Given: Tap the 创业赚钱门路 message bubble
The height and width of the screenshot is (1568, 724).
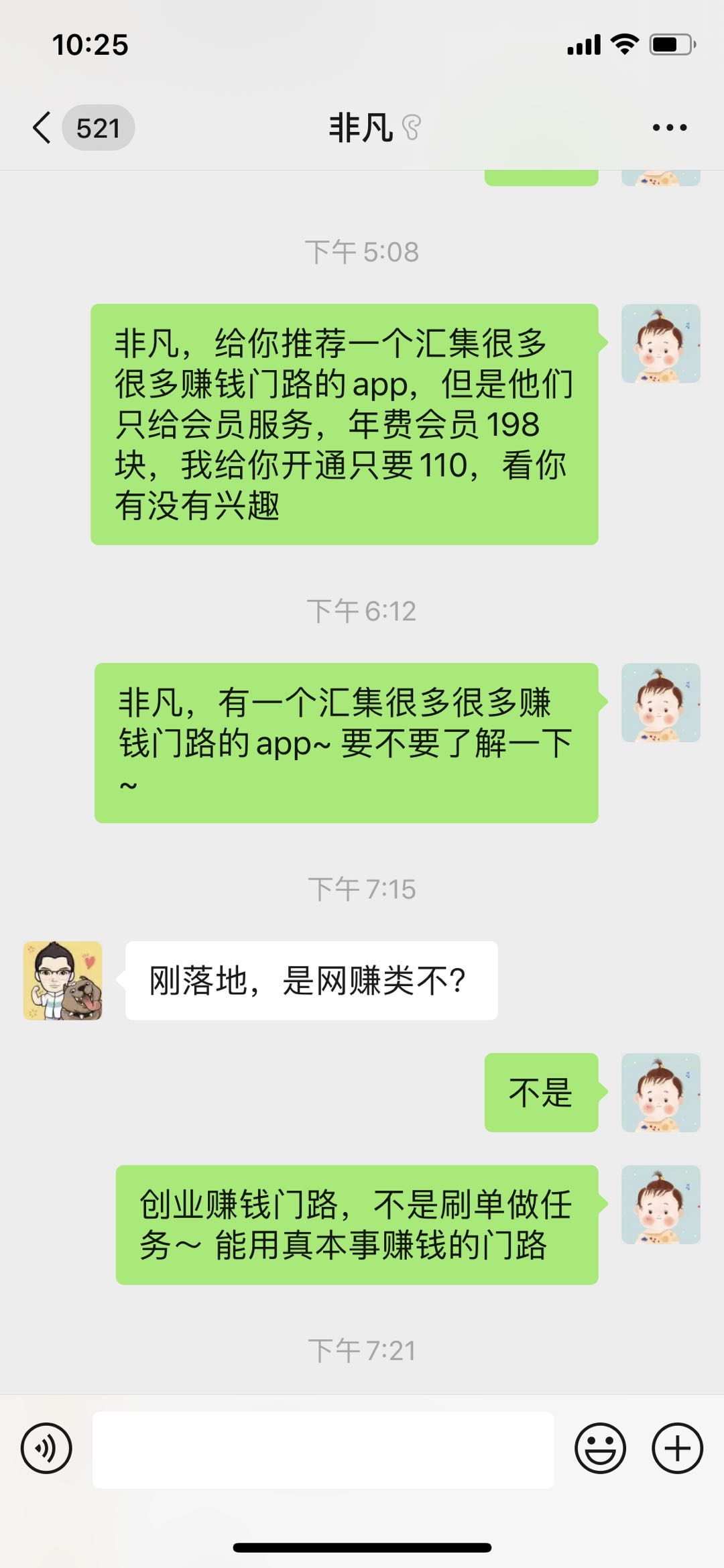Looking at the screenshot, I should point(355,1220).
